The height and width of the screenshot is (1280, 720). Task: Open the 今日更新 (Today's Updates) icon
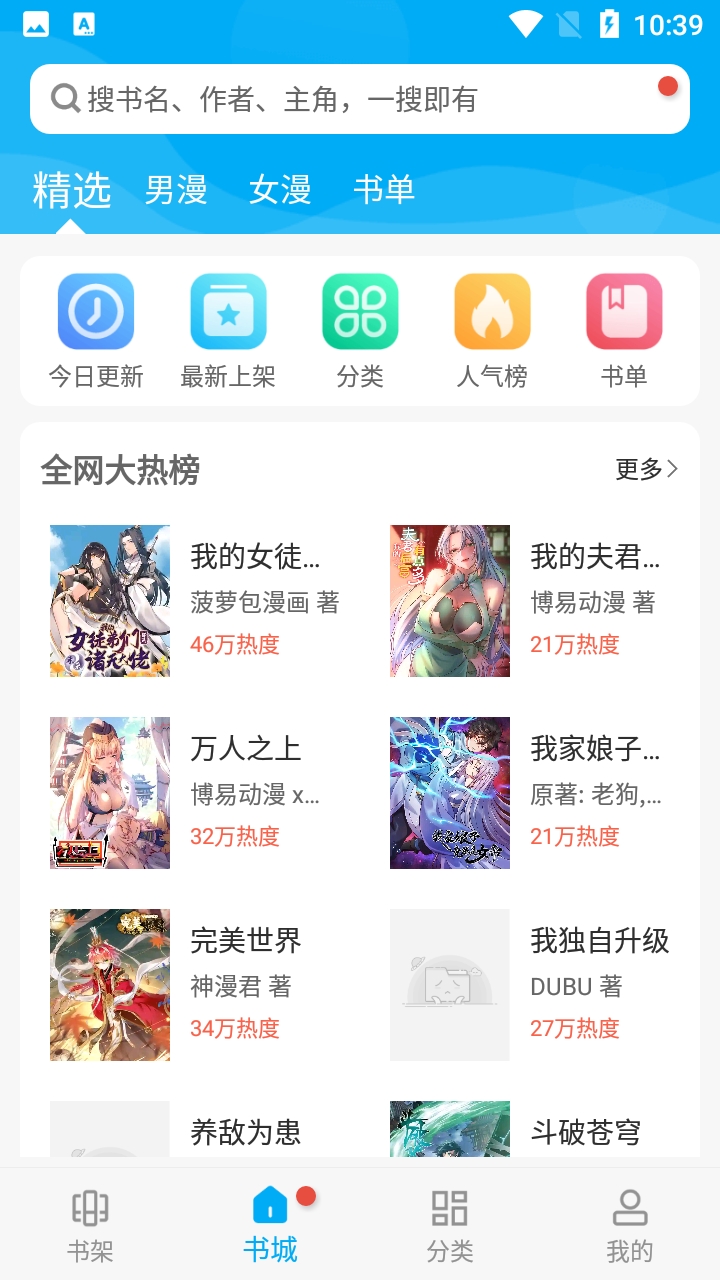(95, 312)
